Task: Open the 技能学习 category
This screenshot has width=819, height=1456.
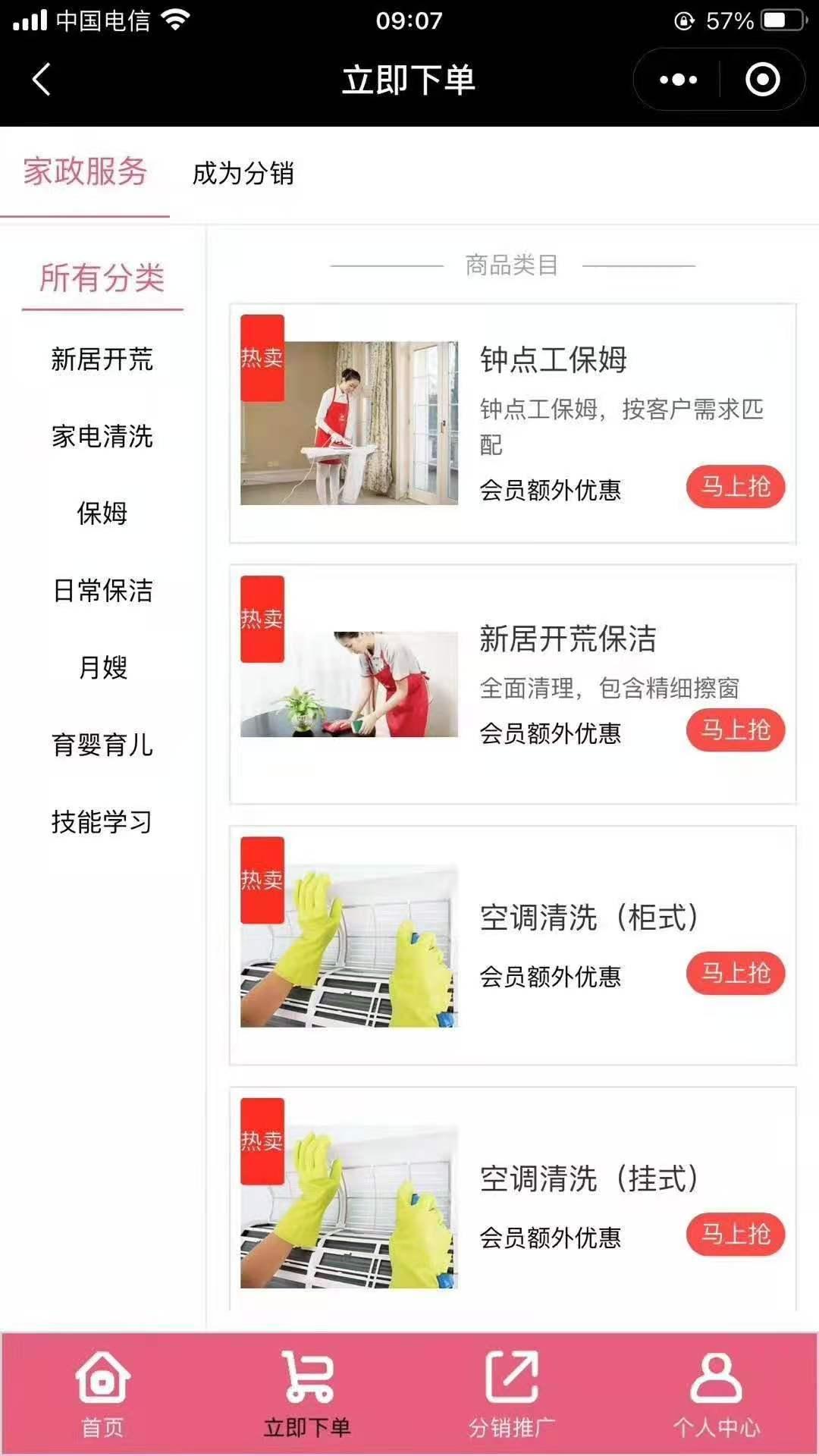Action: pyautogui.click(x=102, y=822)
